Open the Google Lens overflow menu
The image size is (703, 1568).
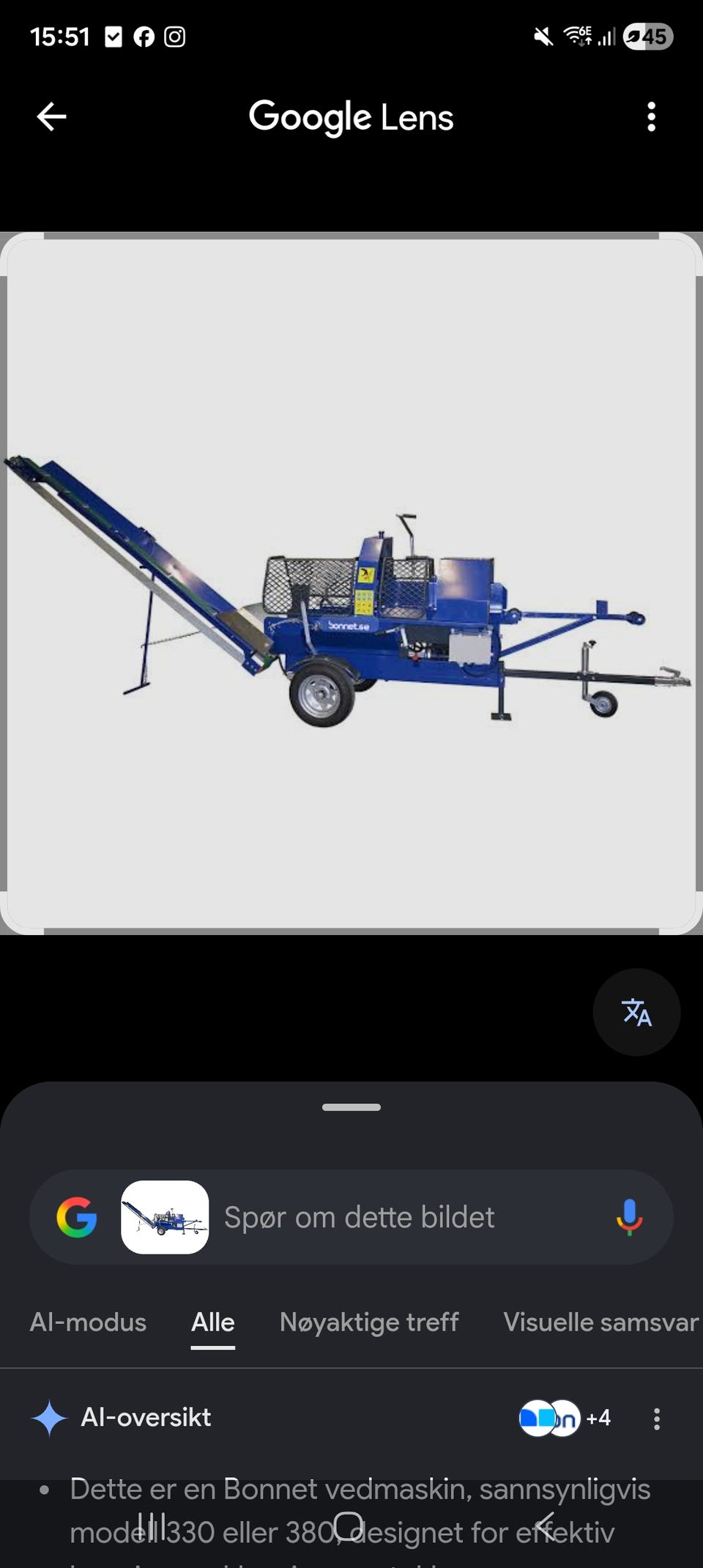pyautogui.click(x=651, y=117)
